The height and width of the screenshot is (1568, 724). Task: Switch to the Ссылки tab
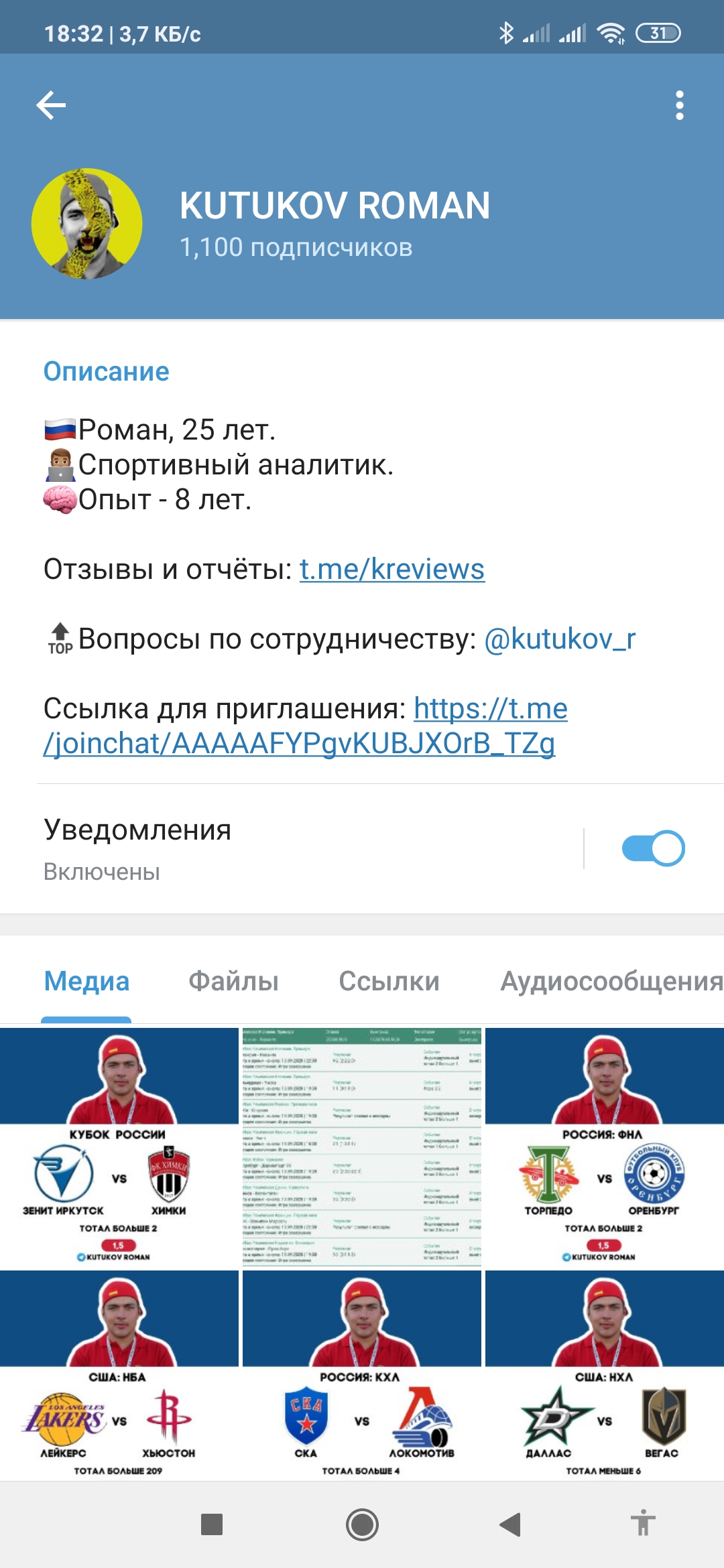click(389, 981)
